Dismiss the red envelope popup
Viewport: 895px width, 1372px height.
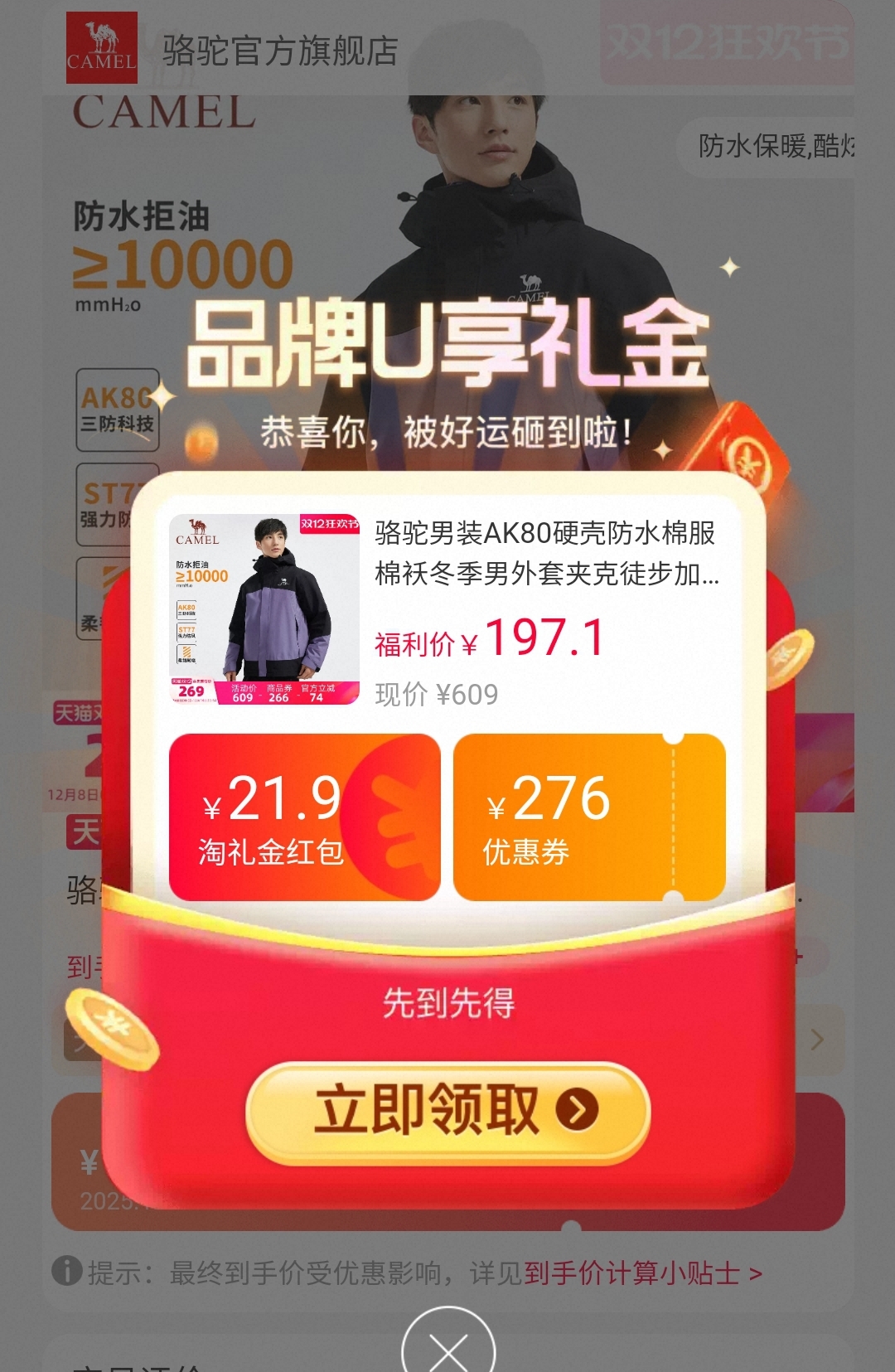[448, 1343]
